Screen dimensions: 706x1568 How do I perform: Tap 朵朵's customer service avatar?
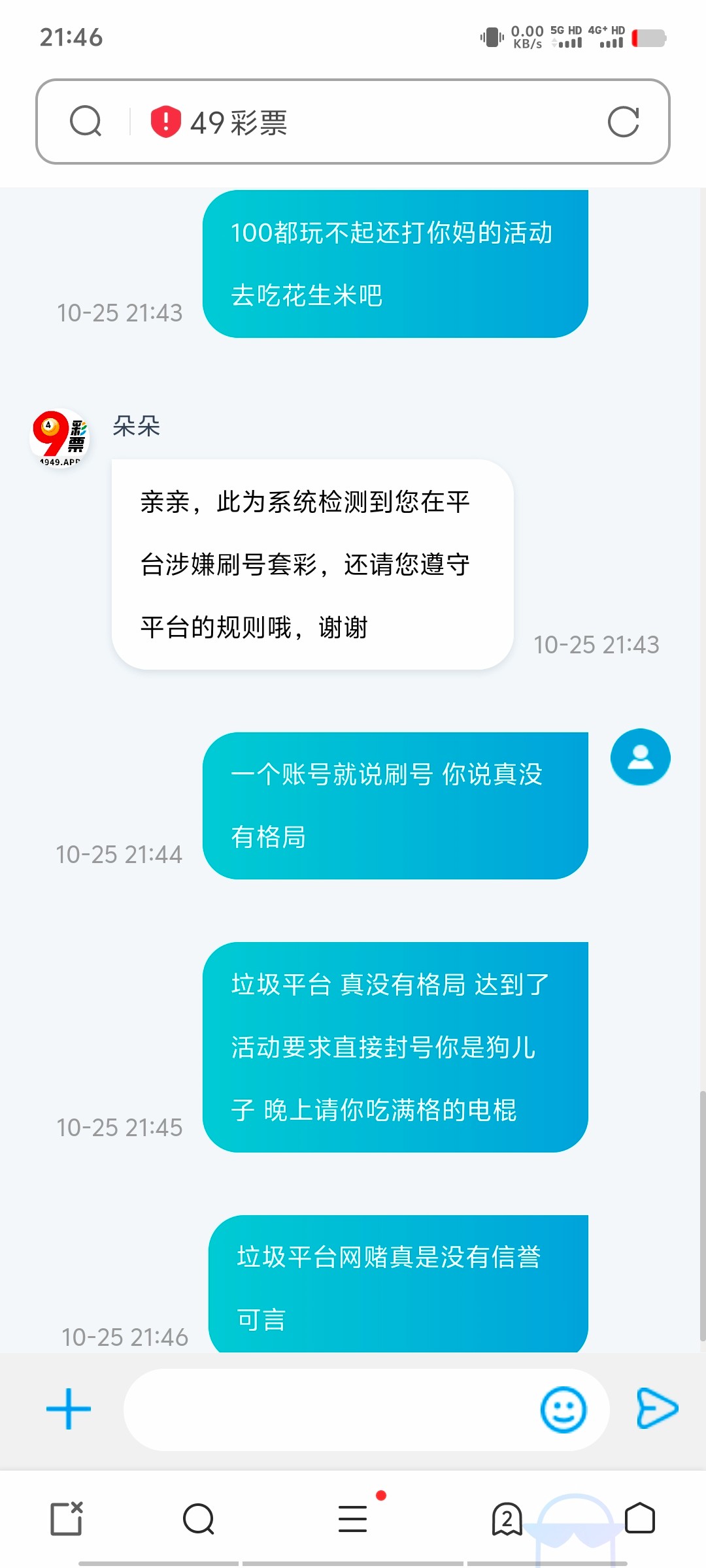coord(59,438)
